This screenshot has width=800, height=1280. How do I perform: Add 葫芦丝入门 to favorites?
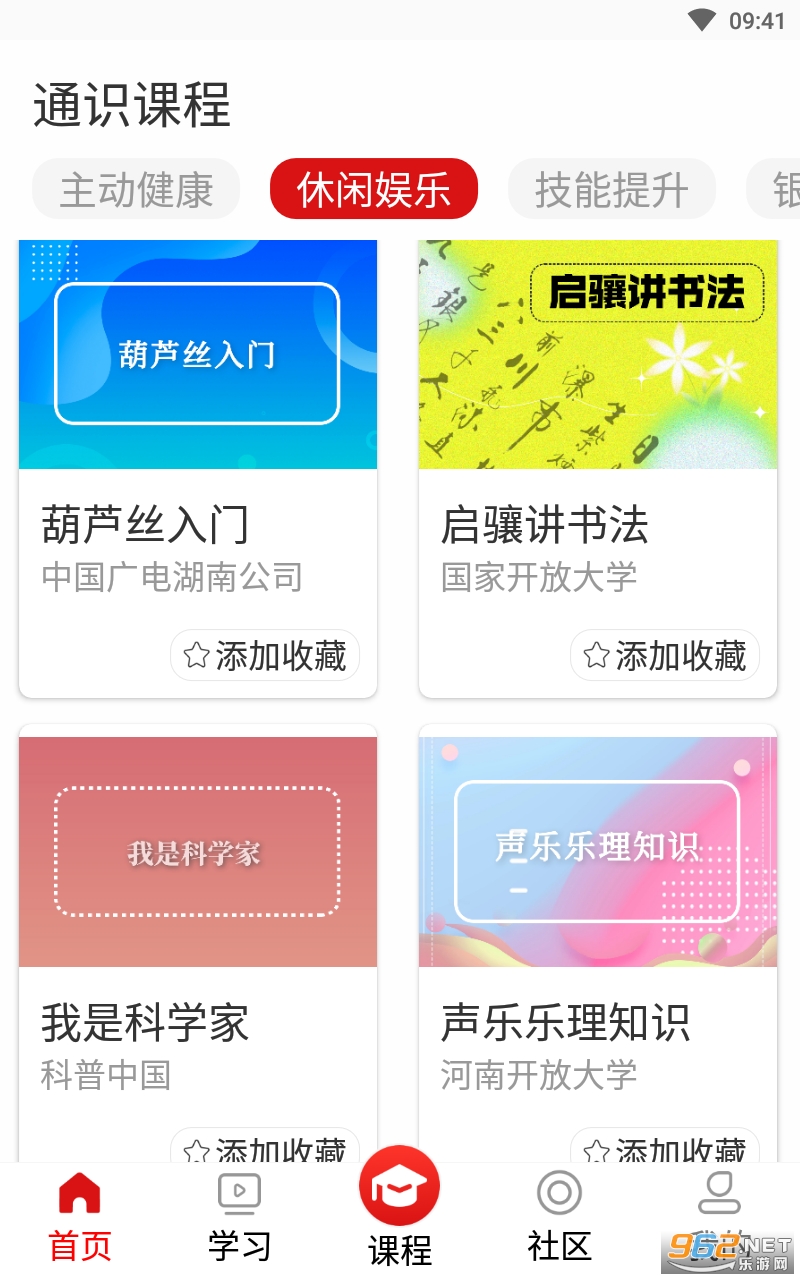265,656
